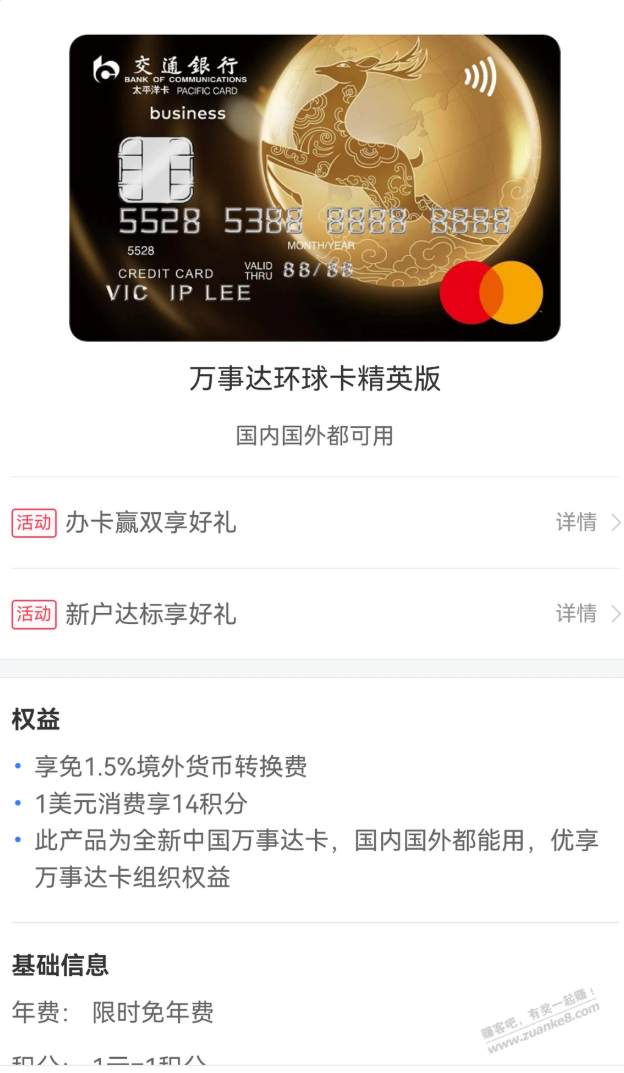This screenshot has width=624, height=1073.
Task: View details of 新户达标享好礼 activity
Action: [588, 613]
